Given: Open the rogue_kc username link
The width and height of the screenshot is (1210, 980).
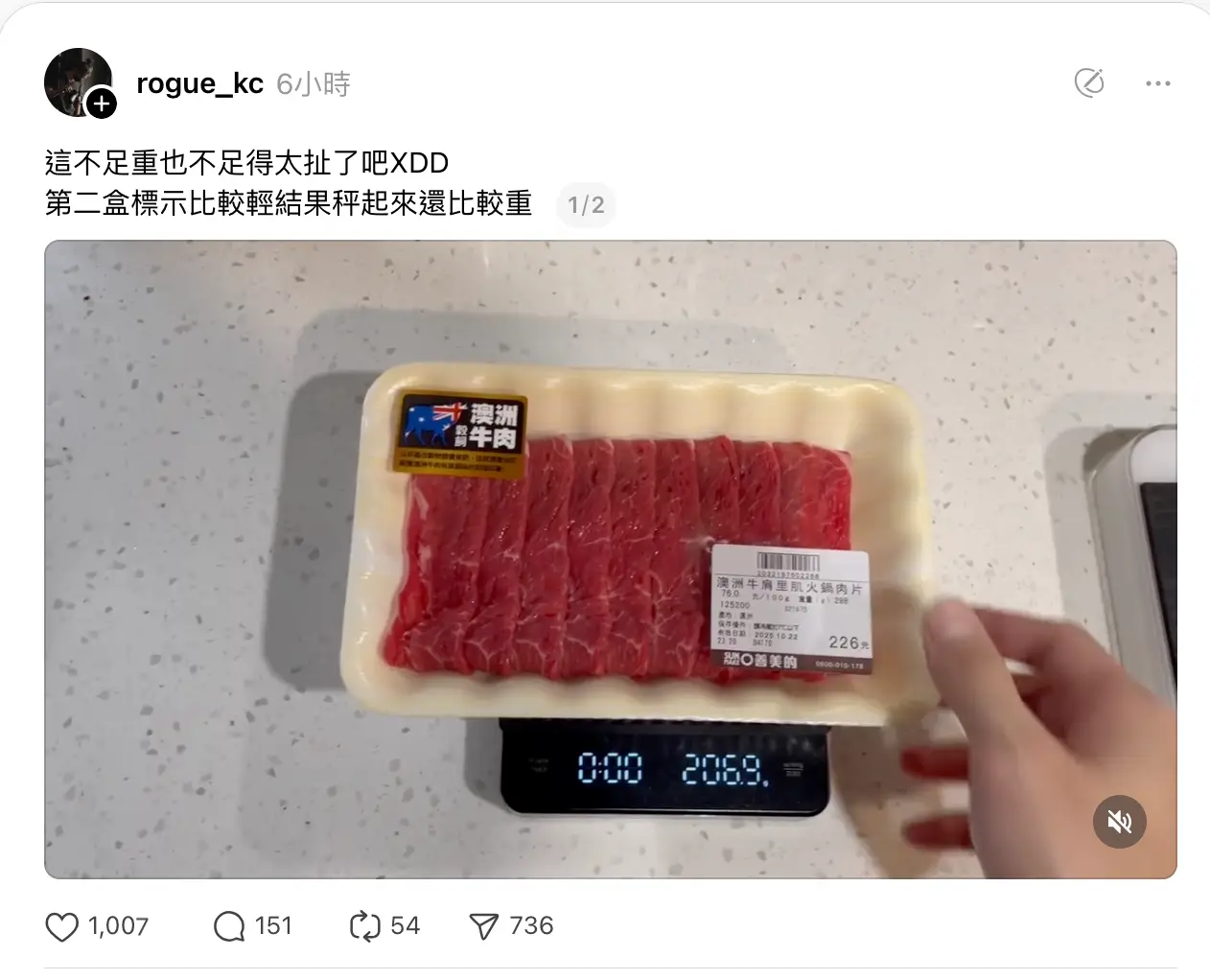Looking at the screenshot, I should [x=199, y=84].
